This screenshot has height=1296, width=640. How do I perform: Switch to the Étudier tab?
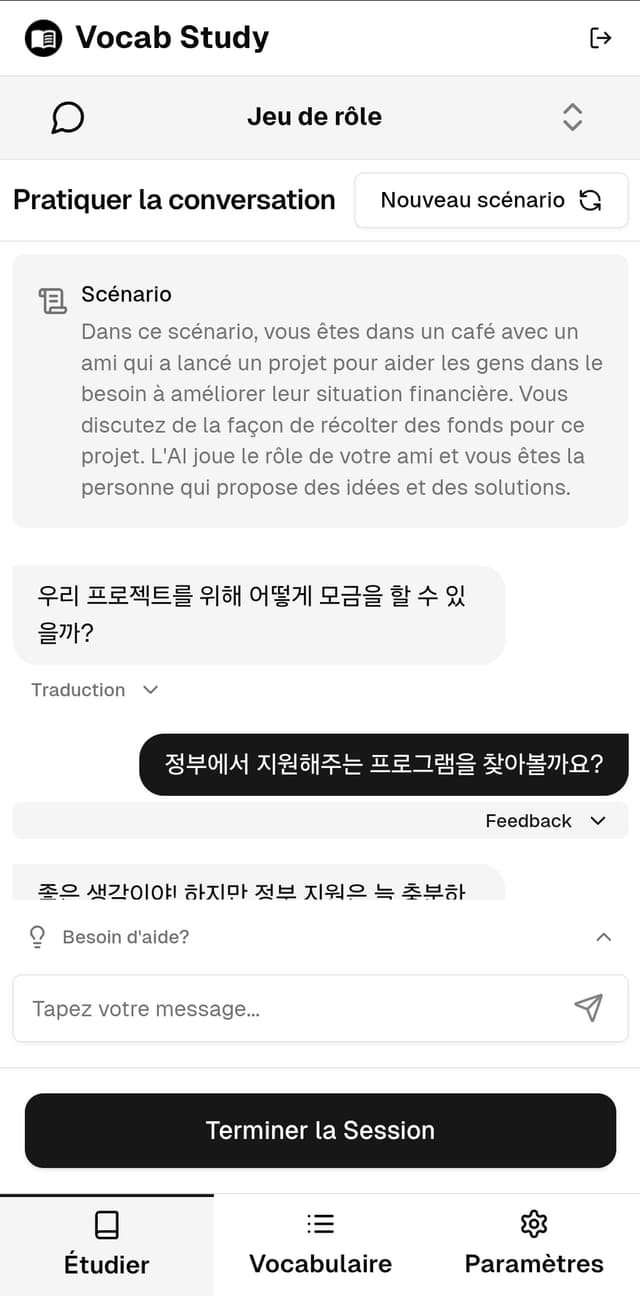107,1244
